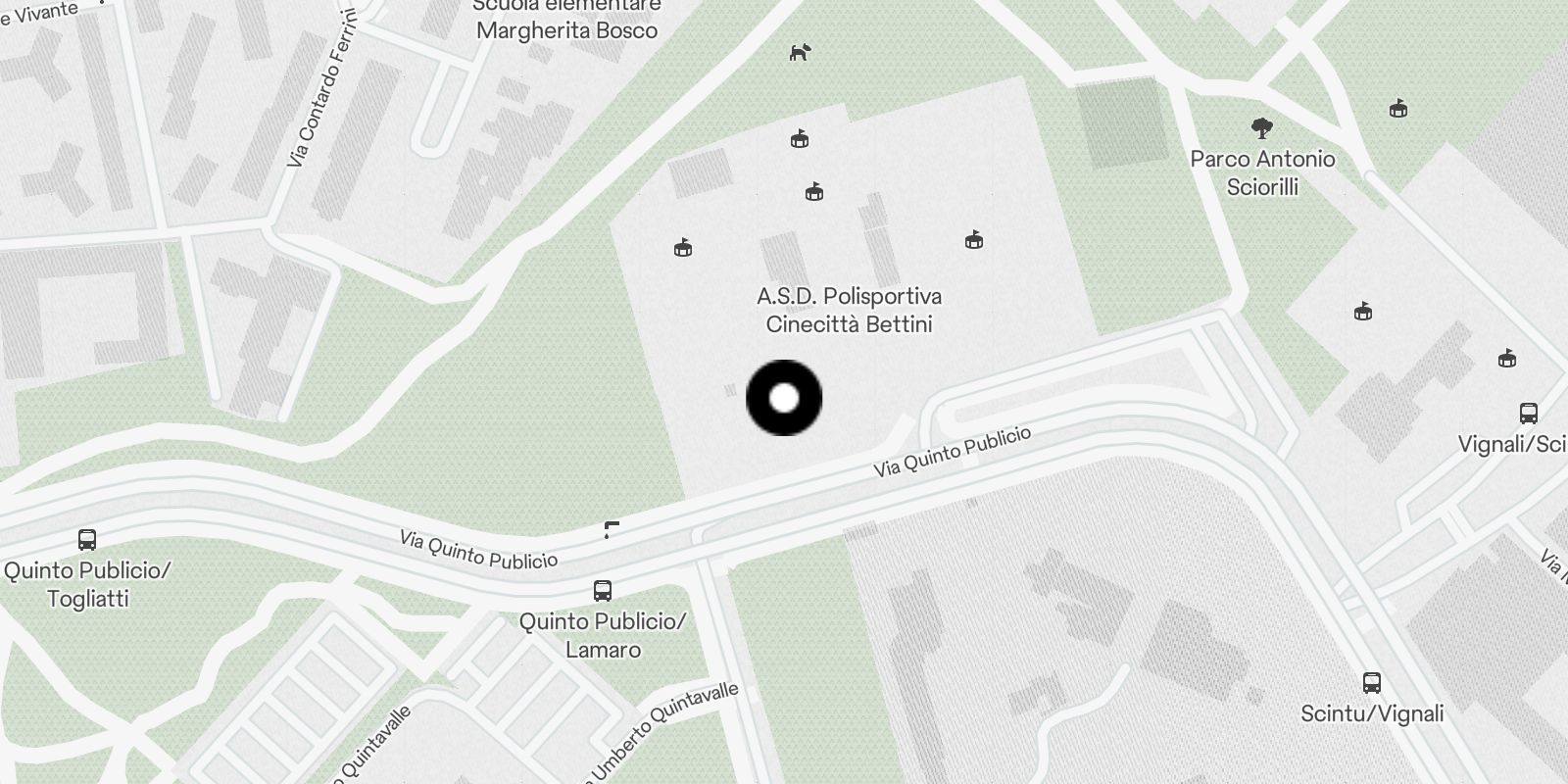Open the Scintu/Vignali bus stop marker
The width and height of the screenshot is (1568, 784).
click(x=1372, y=683)
